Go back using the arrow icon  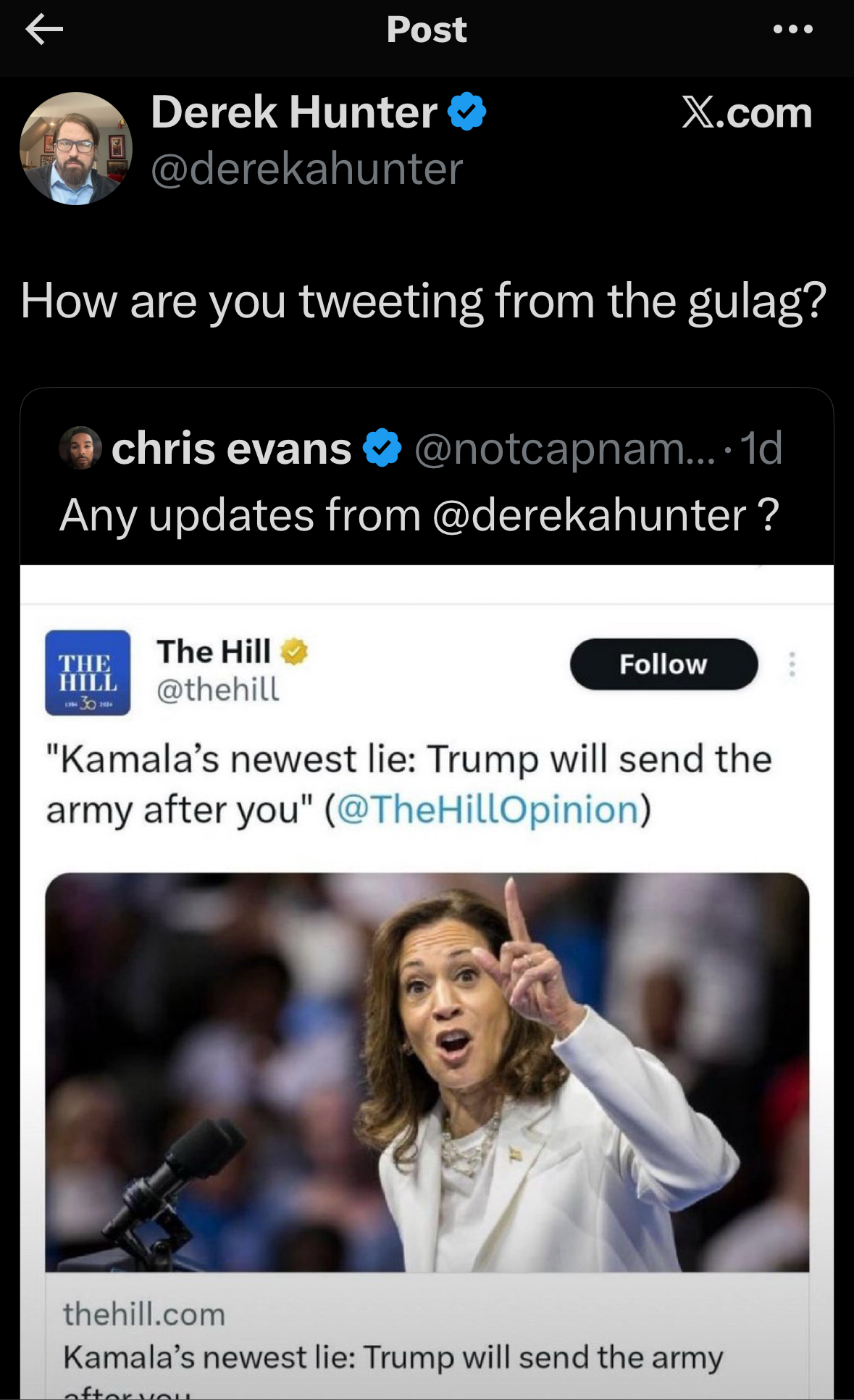[x=44, y=30]
